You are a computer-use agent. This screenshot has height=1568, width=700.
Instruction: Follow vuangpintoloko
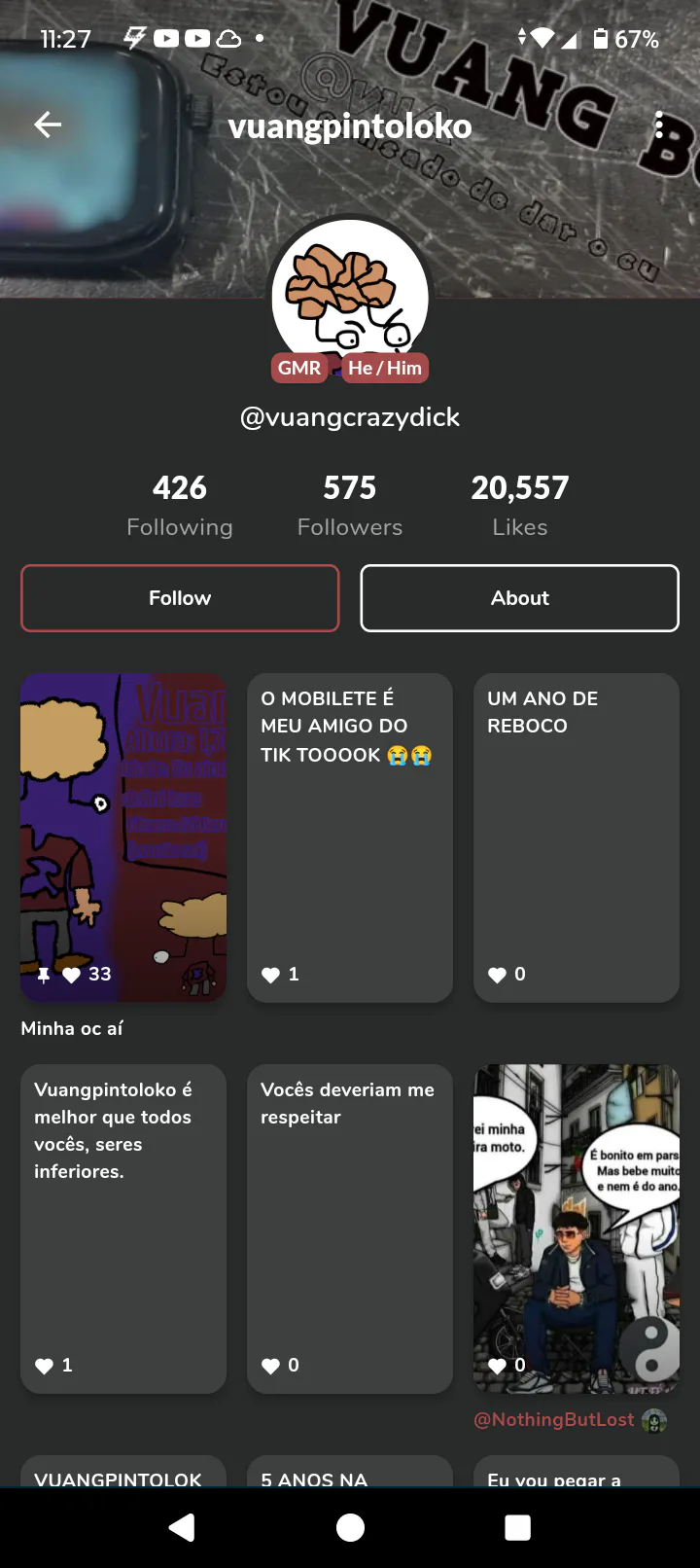point(180,598)
